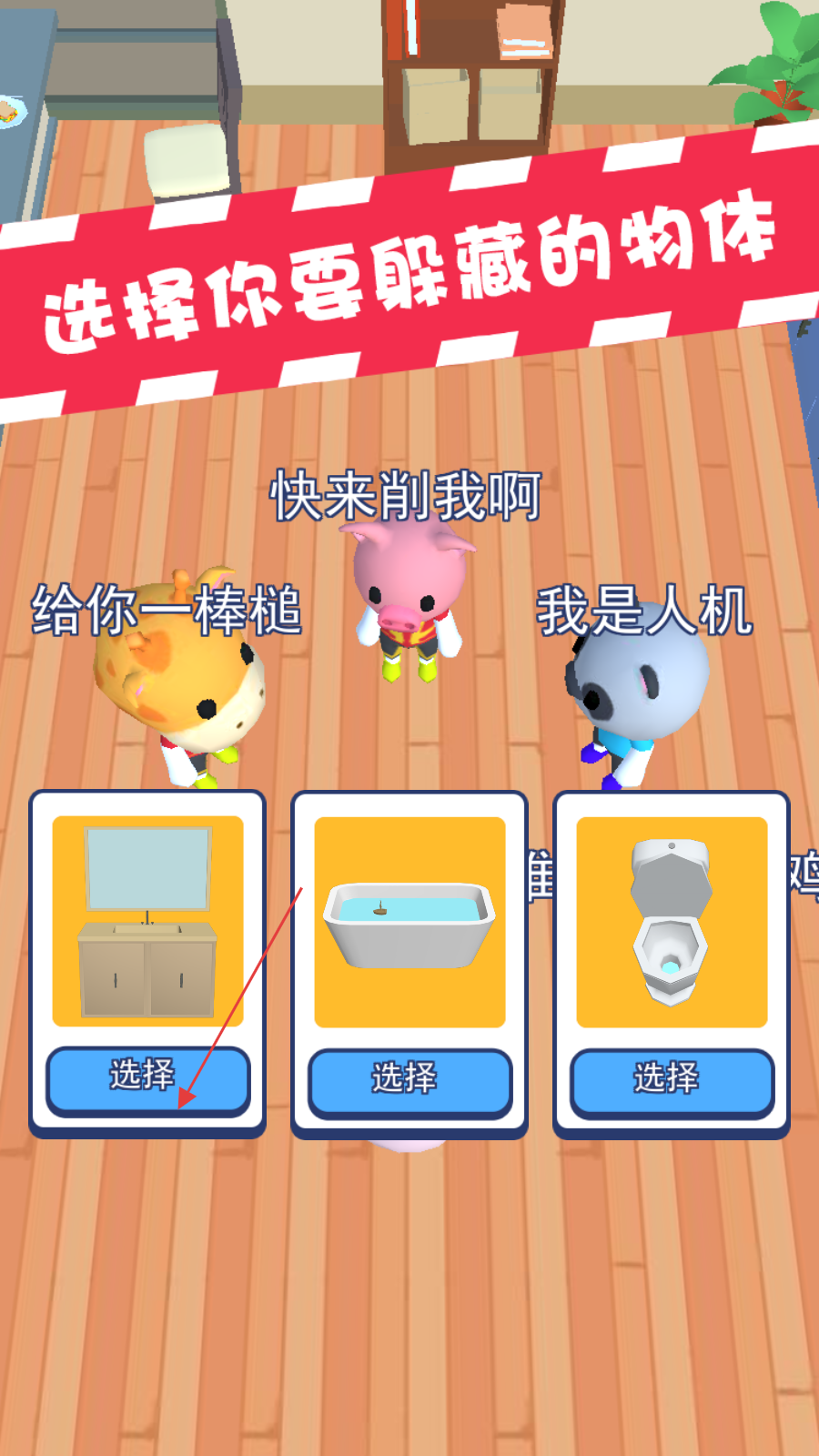Pick the toilet picture
Screen dimensions: 819x1456
tap(672, 921)
